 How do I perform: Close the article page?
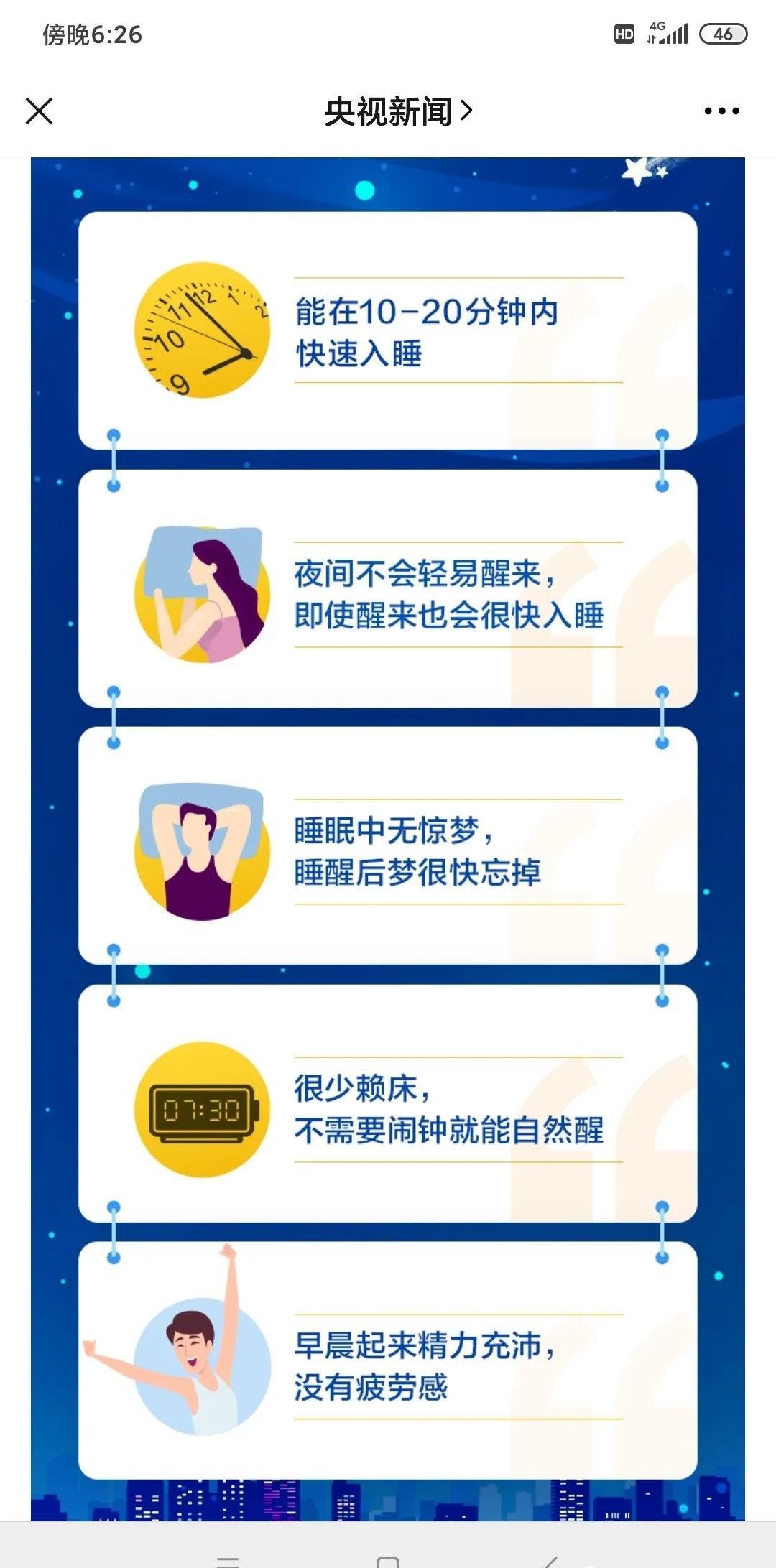(x=39, y=111)
